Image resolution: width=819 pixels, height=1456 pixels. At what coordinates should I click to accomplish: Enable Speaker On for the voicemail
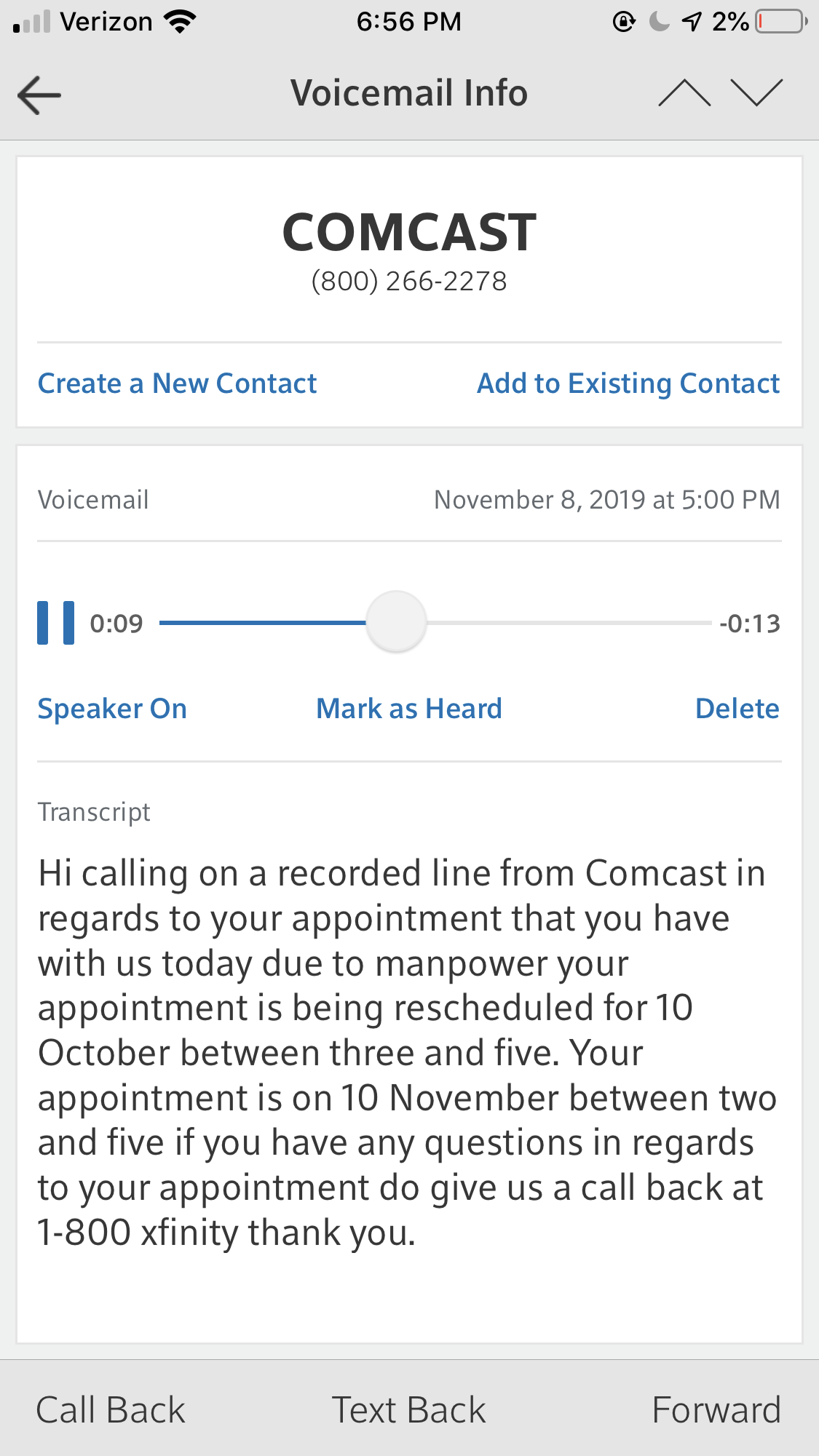click(111, 707)
